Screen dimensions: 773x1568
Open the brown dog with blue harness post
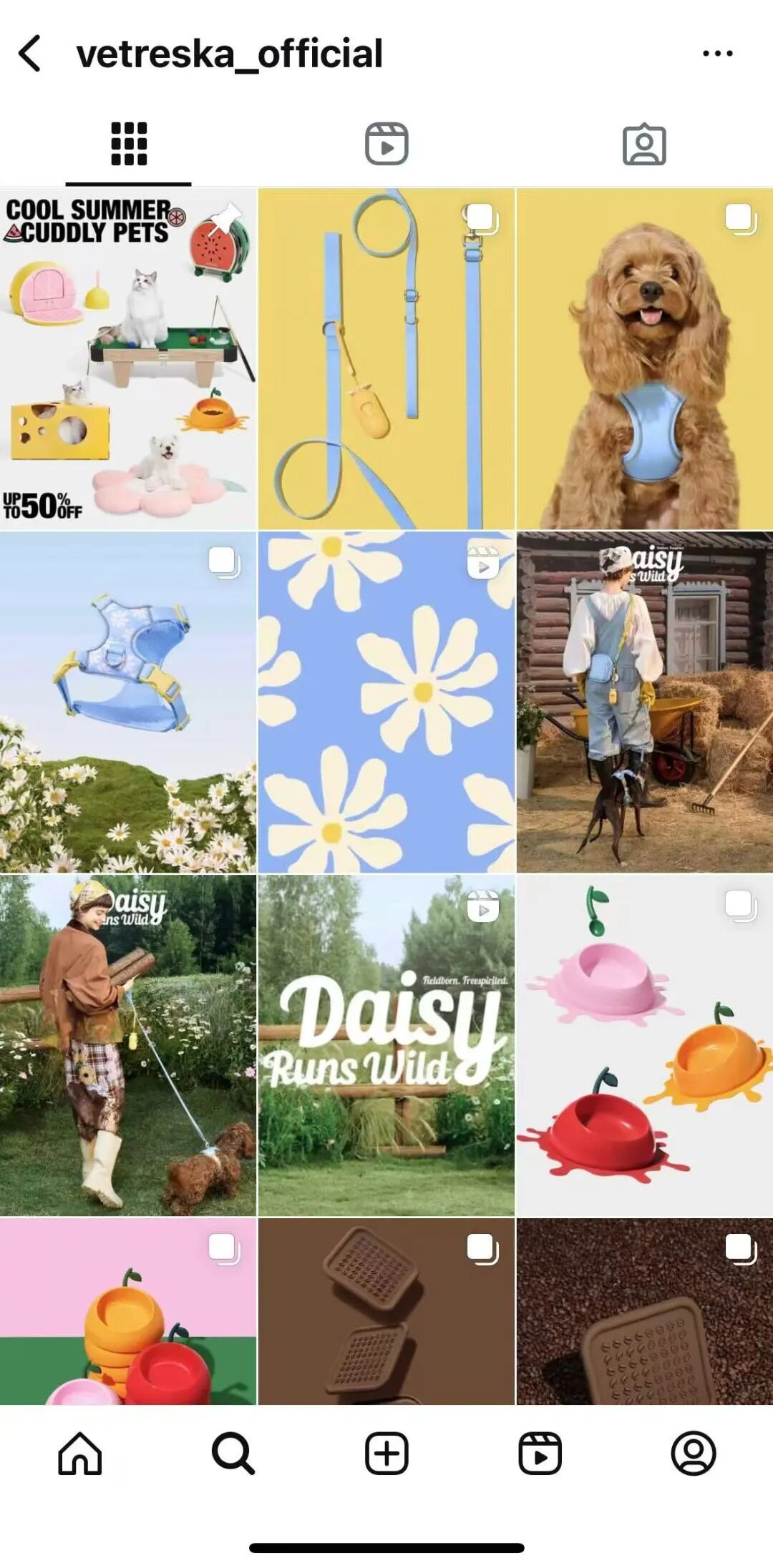point(644,358)
